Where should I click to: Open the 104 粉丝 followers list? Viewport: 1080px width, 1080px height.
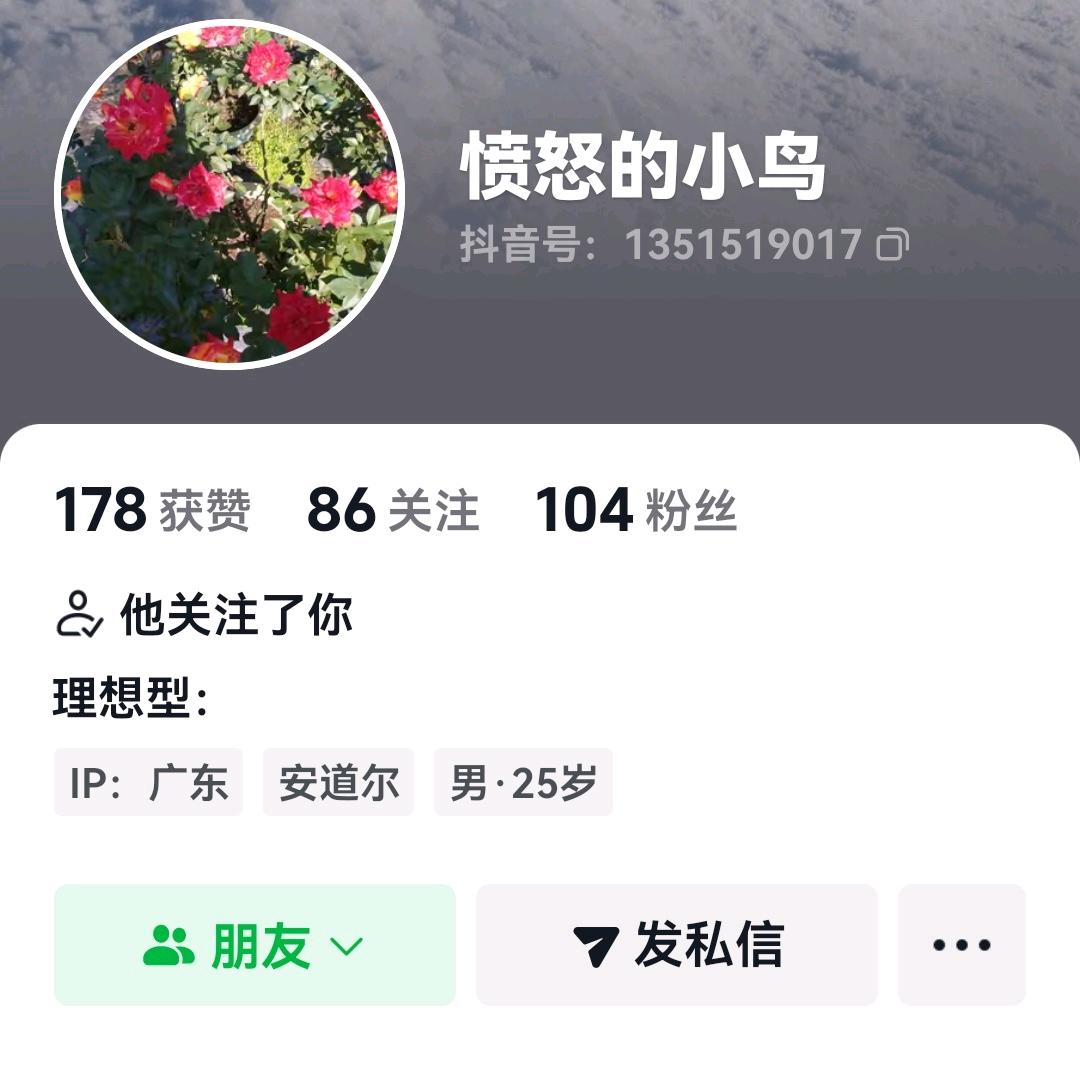(636, 510)
